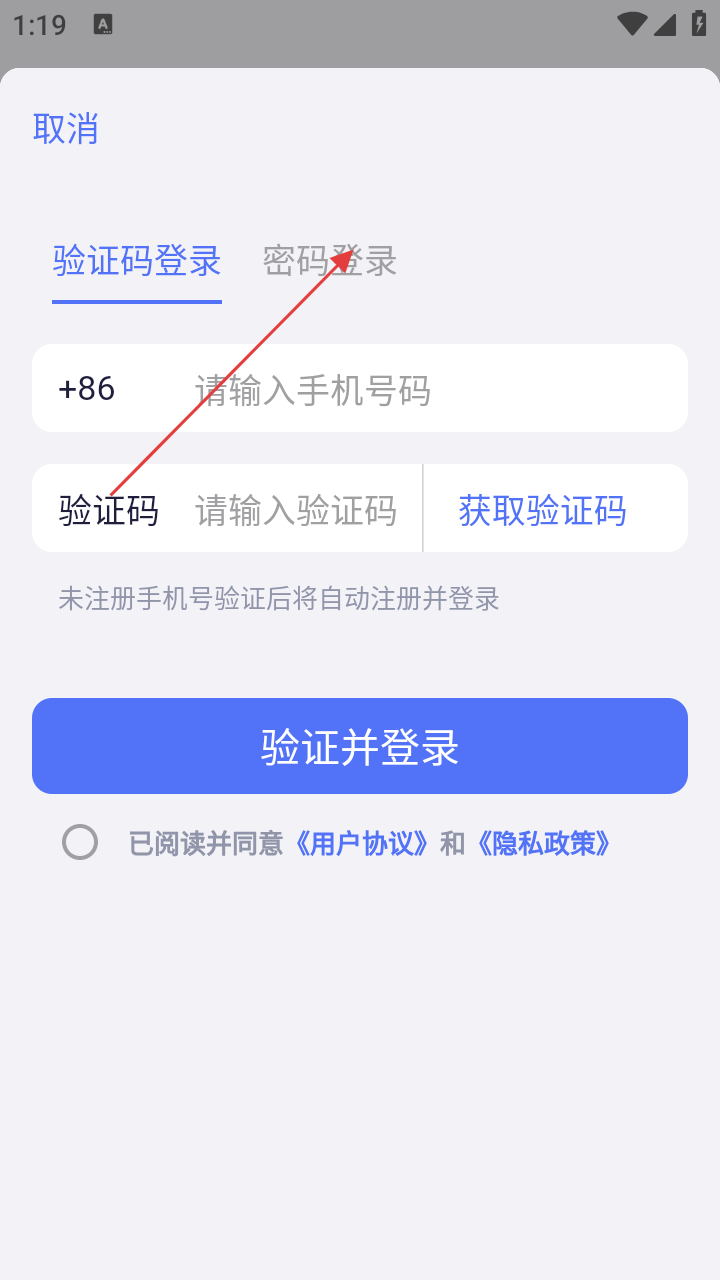Image resolution: width=720 pixels, height=1280 pixels.
Task: Tap the 验证并登录 button
Action: tap(360, 746)
